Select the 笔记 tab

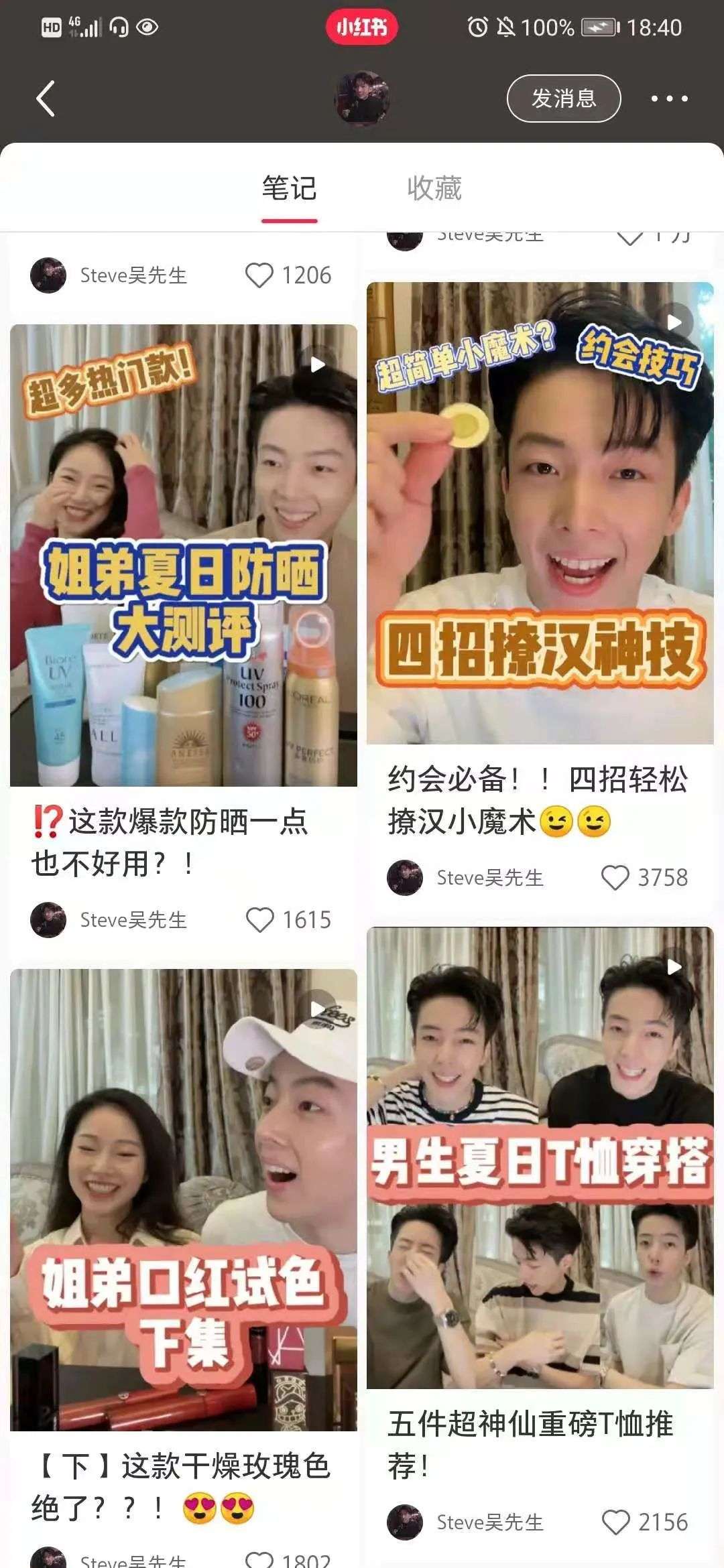[289, 188]
